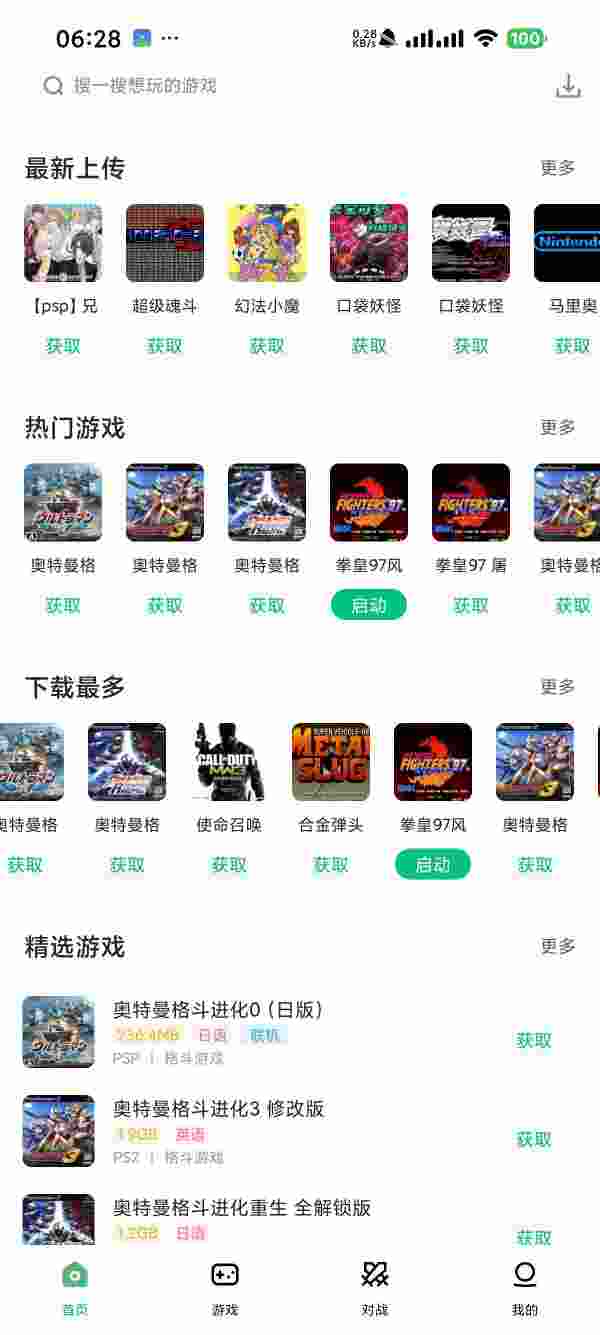Get 奥特曼格斗进化0 (日版)

(x=534, y=1040)
